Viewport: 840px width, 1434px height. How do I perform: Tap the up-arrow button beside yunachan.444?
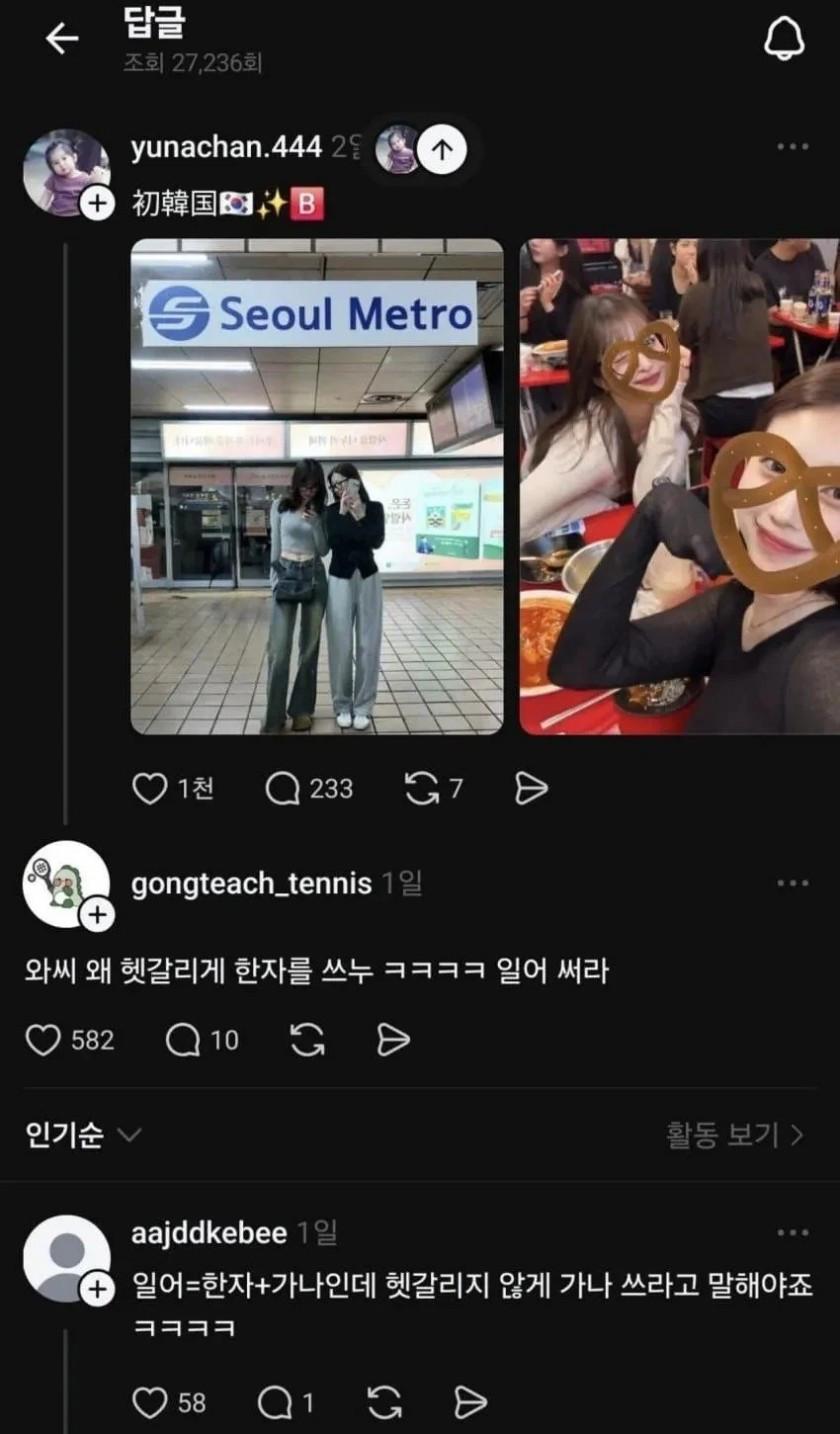pyautogui.click(x=441, y=149)
